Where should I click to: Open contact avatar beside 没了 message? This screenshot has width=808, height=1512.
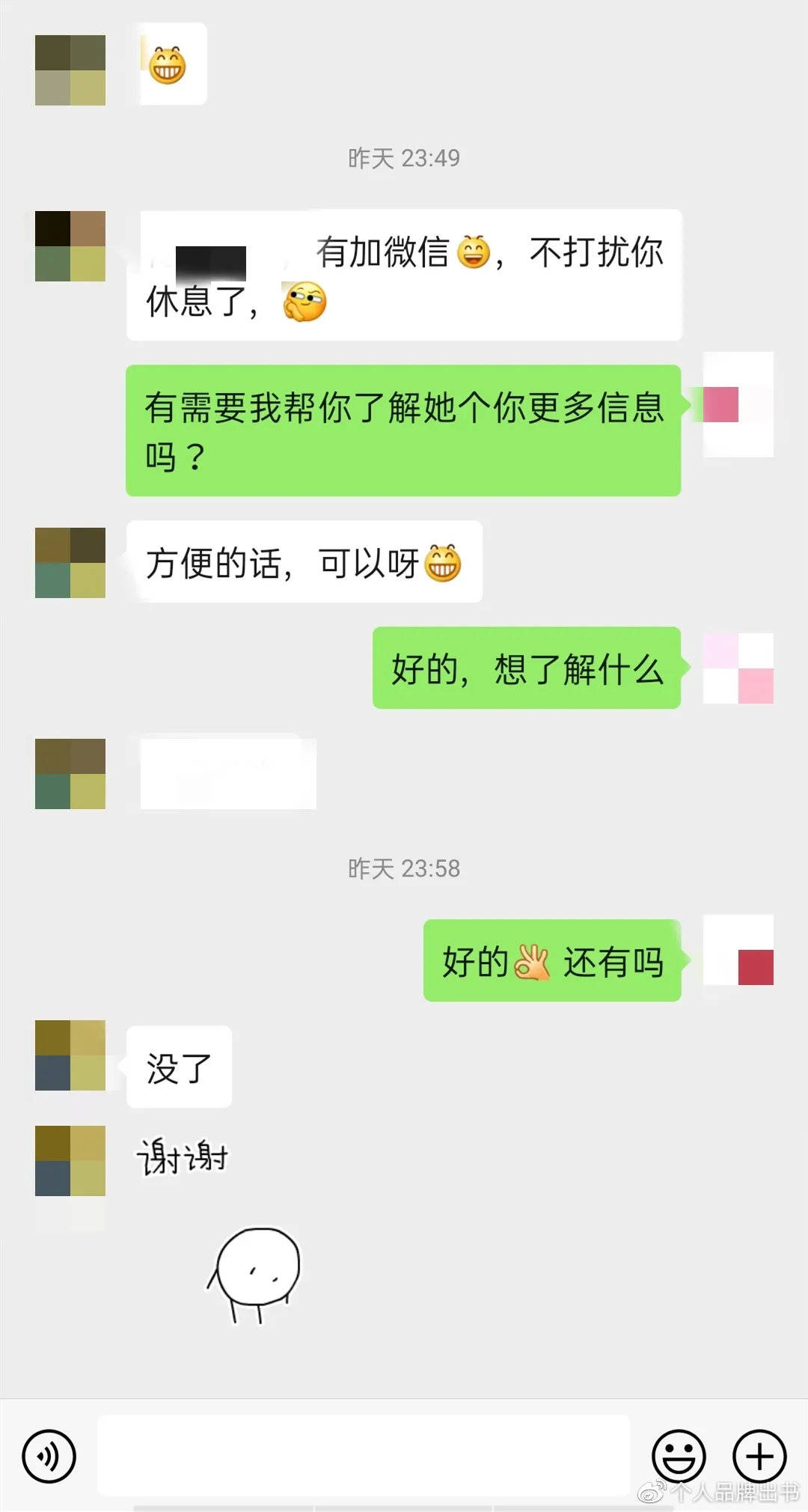click(70, 1055)
